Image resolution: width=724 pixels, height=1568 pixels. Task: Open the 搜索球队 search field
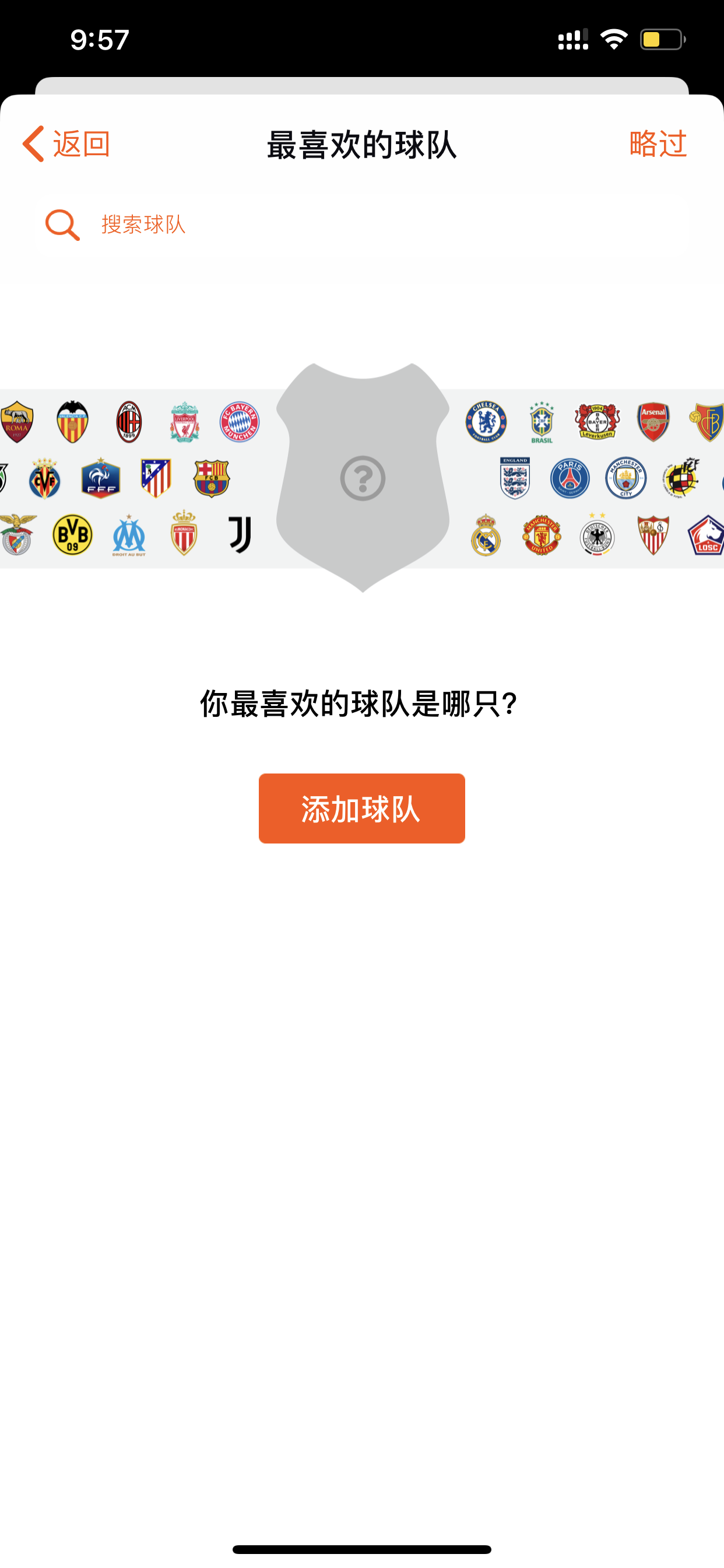(x=362, y=225)
